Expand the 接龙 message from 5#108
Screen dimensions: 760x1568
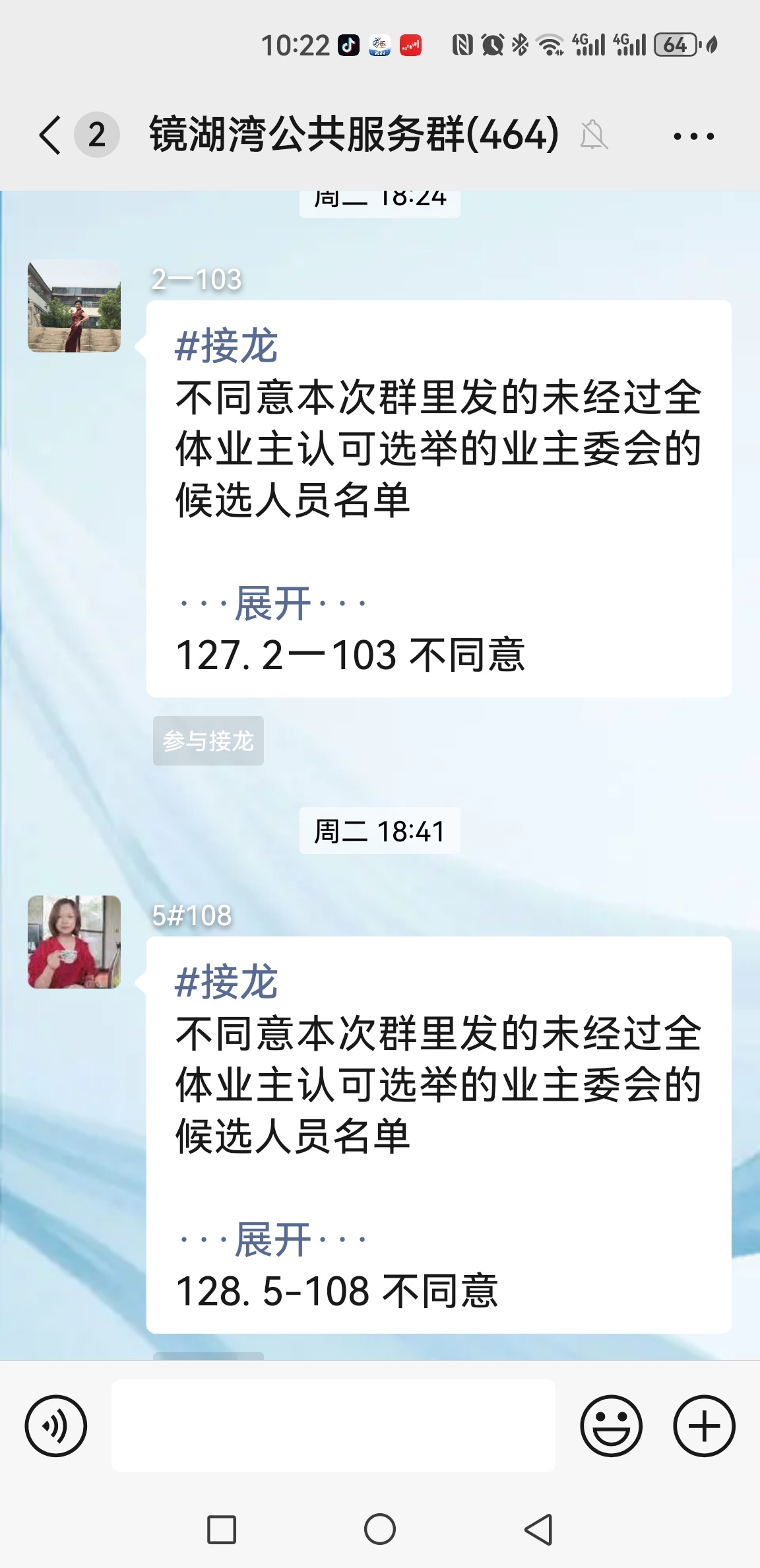[x=272, y=1239]
